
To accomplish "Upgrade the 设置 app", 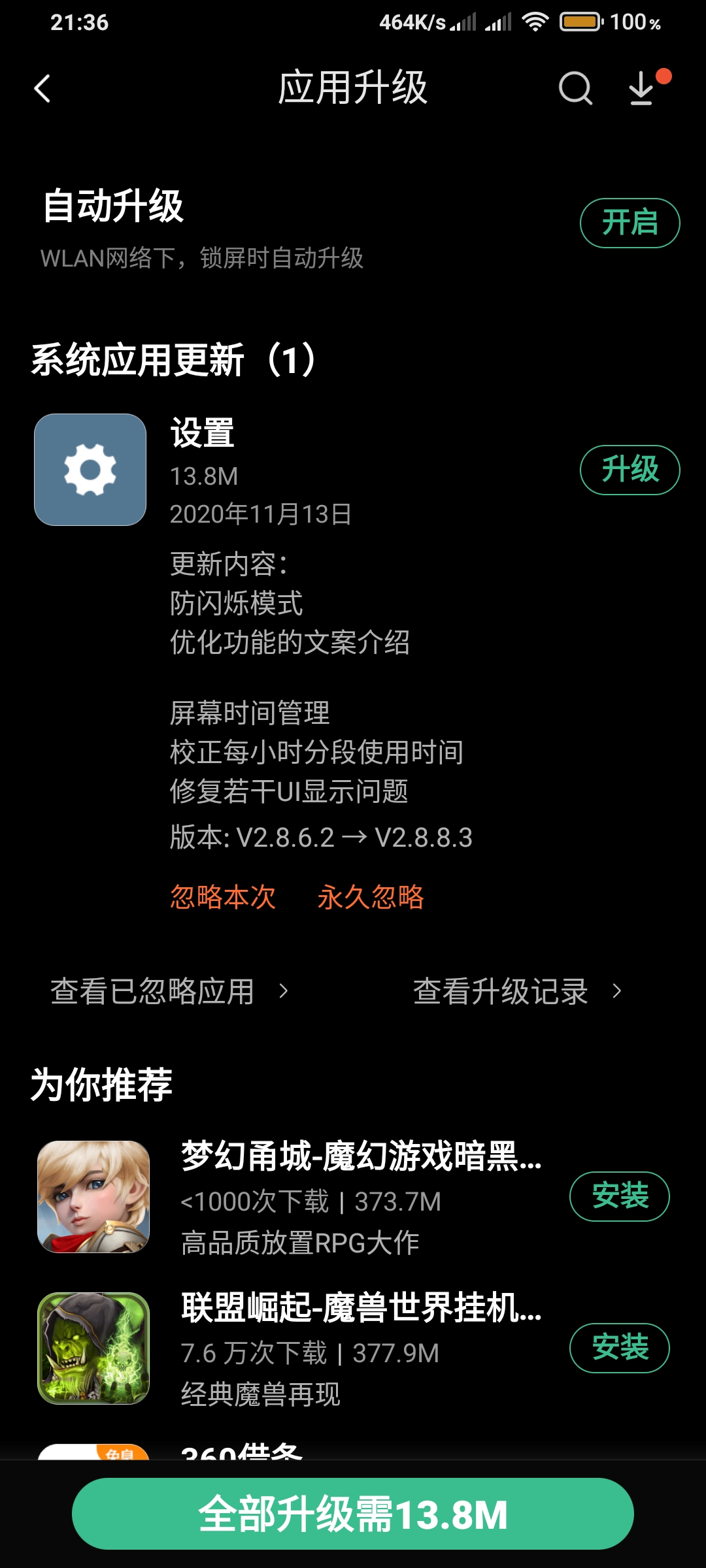I will point(630,470).
